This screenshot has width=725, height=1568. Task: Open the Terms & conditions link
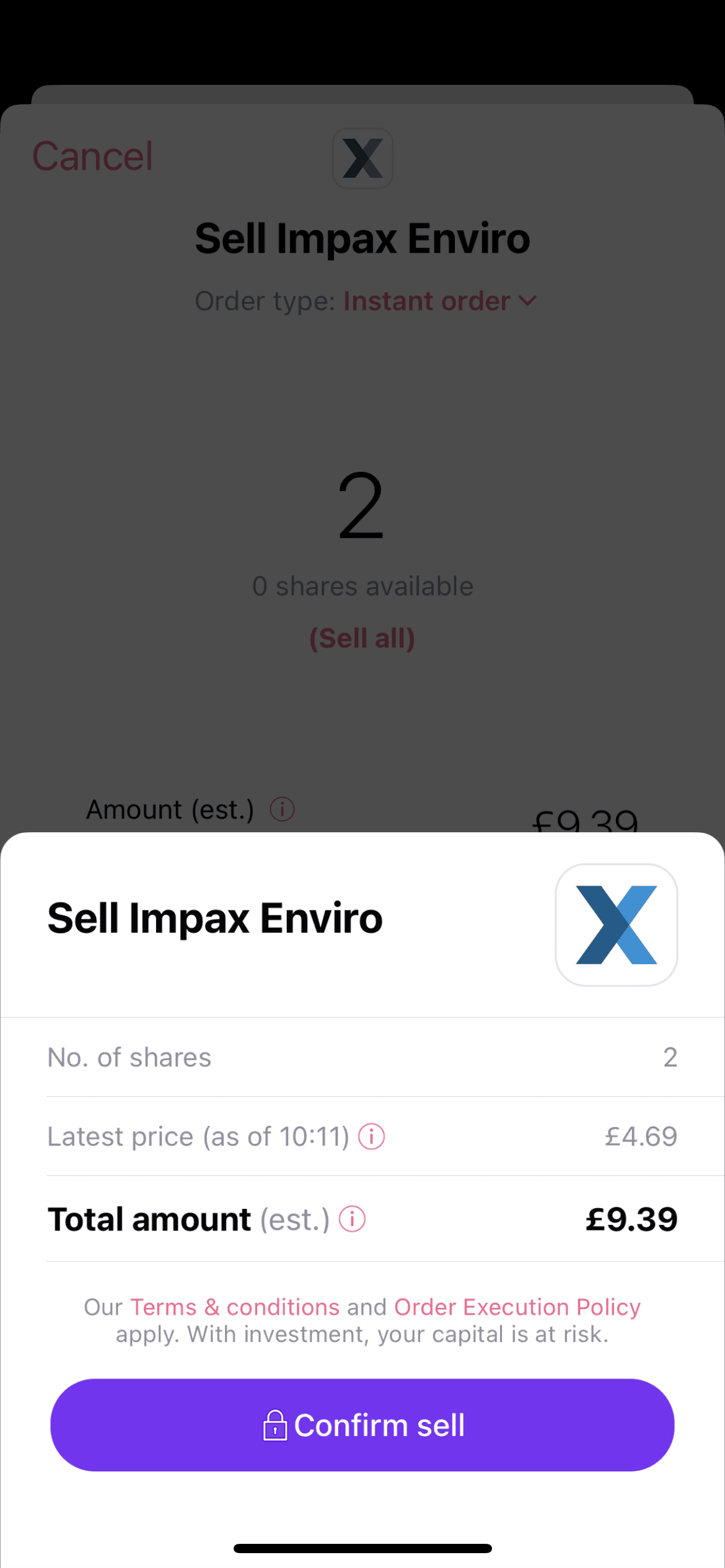pos(234,1307)
